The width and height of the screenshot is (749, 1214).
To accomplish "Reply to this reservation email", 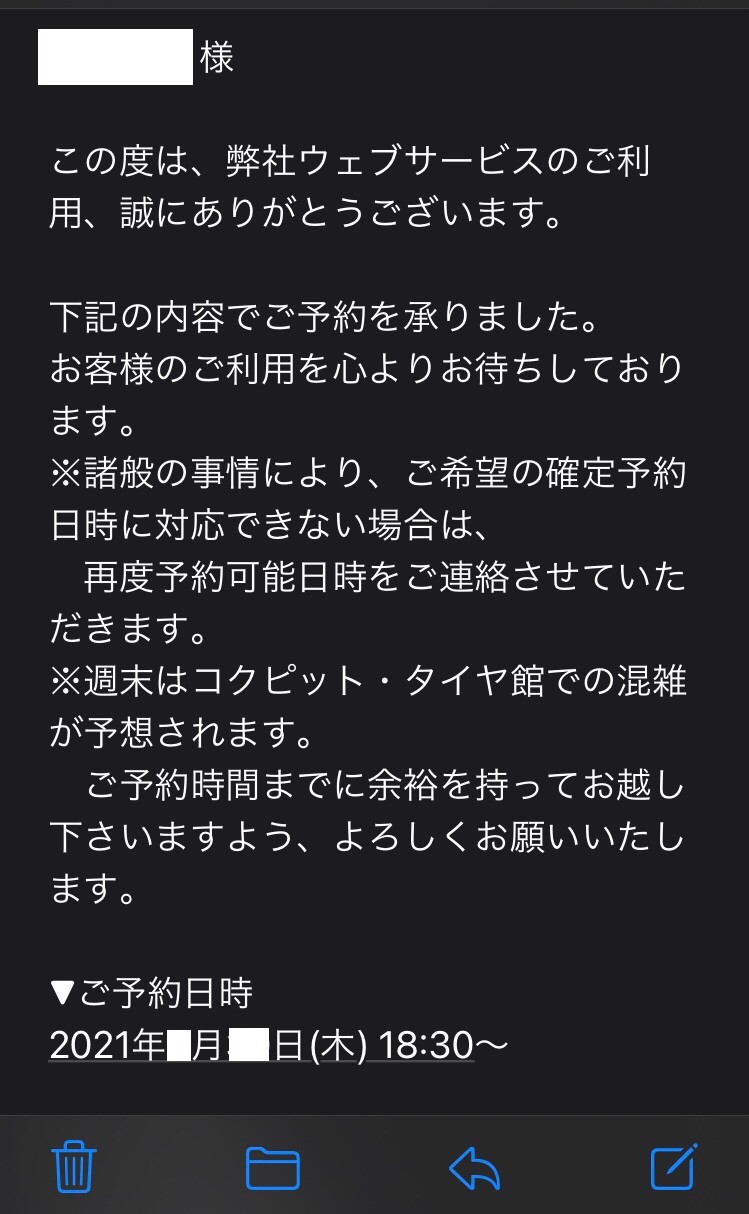I will pos(474,1167).
